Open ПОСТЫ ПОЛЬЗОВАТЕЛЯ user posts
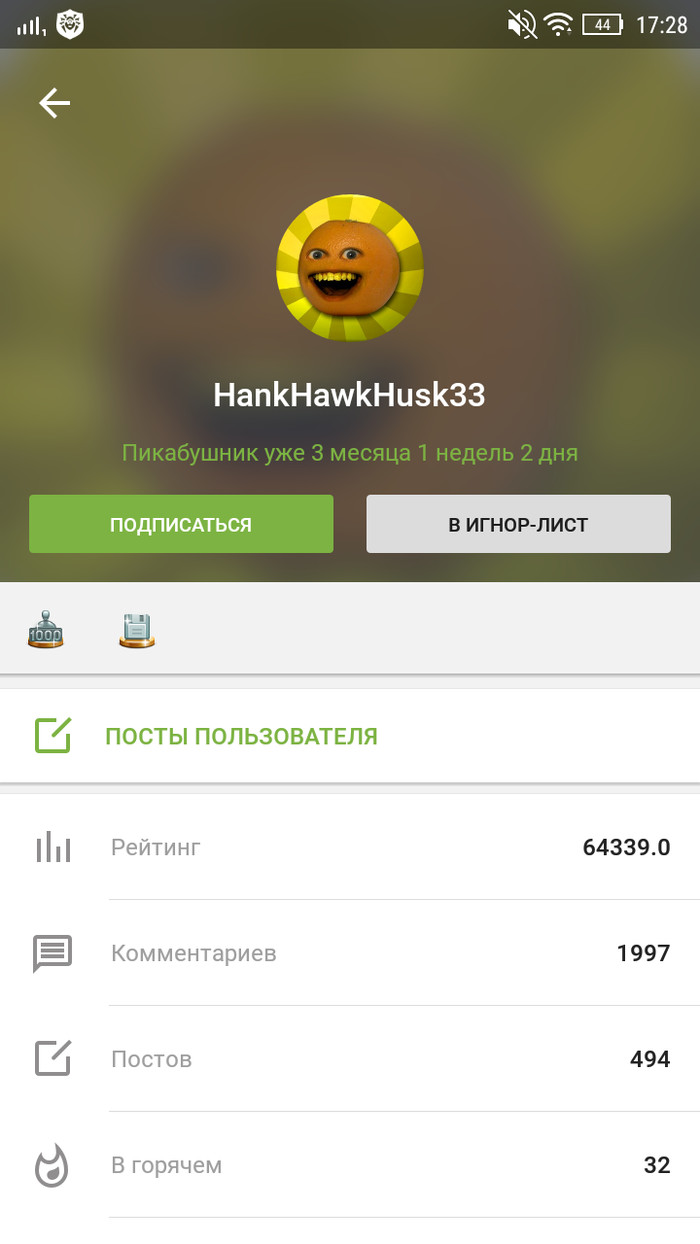The width and height of the screenshot is (700, 1244). 241,737
